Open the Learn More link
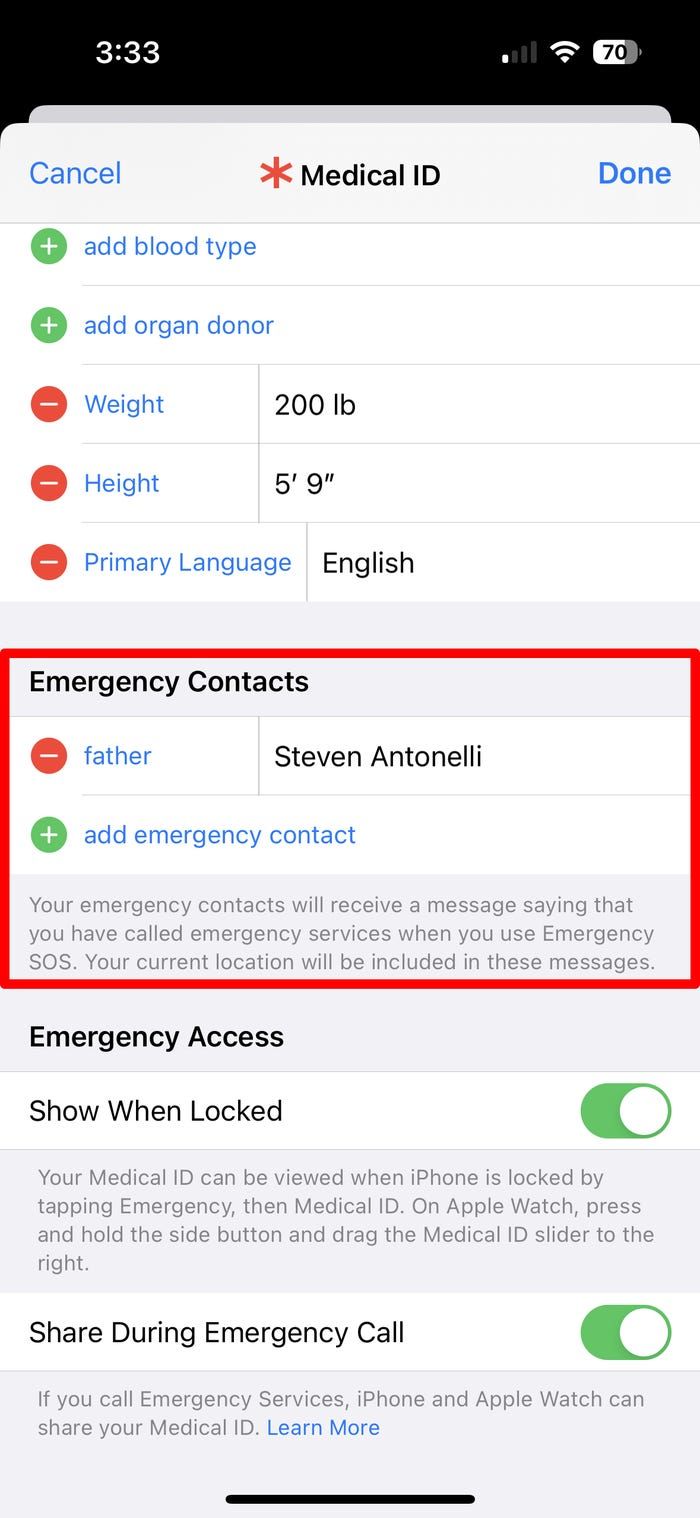The width and height of the screenshot is (700, 1518). click(x=323, y=1428)
